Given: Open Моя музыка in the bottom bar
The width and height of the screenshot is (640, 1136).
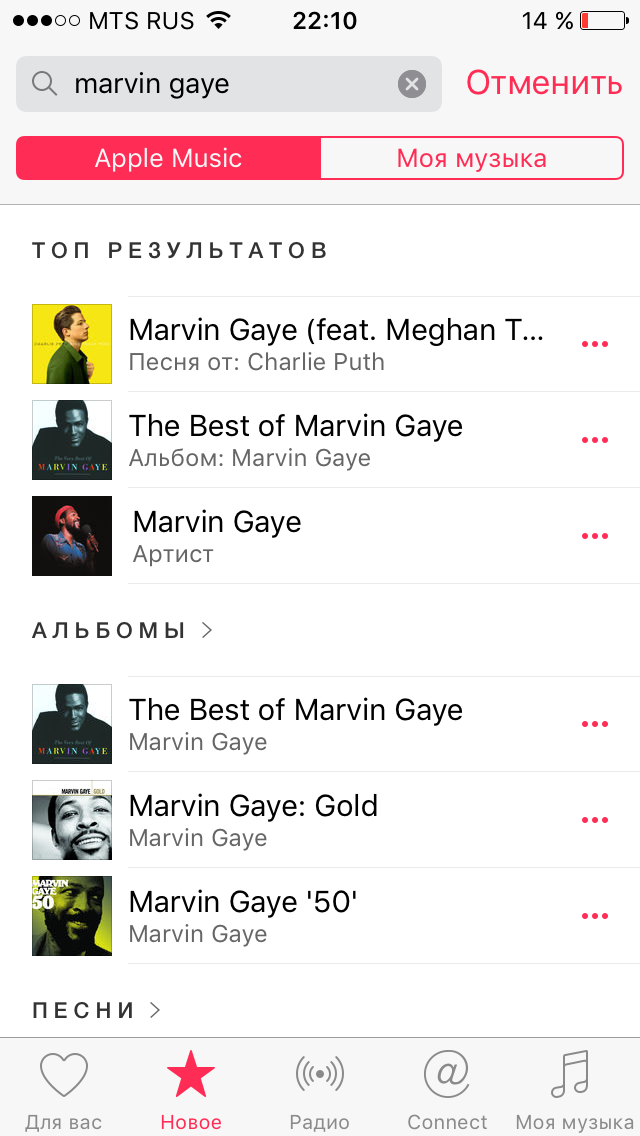Looking at the screenshot, I should click(x=575, y=1088).
